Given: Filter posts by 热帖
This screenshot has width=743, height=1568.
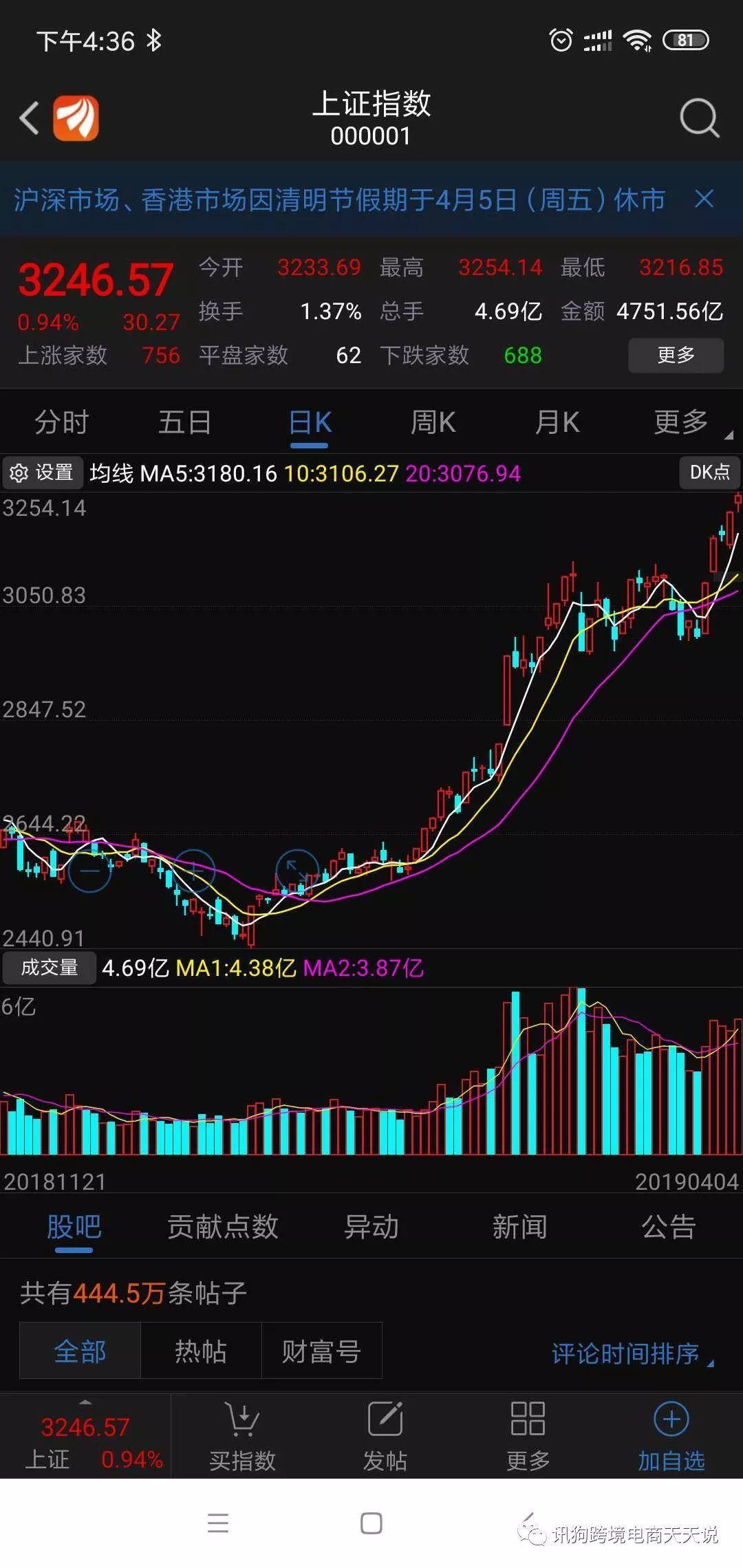Looking at the screenshot, I should tap(200, 1351).
